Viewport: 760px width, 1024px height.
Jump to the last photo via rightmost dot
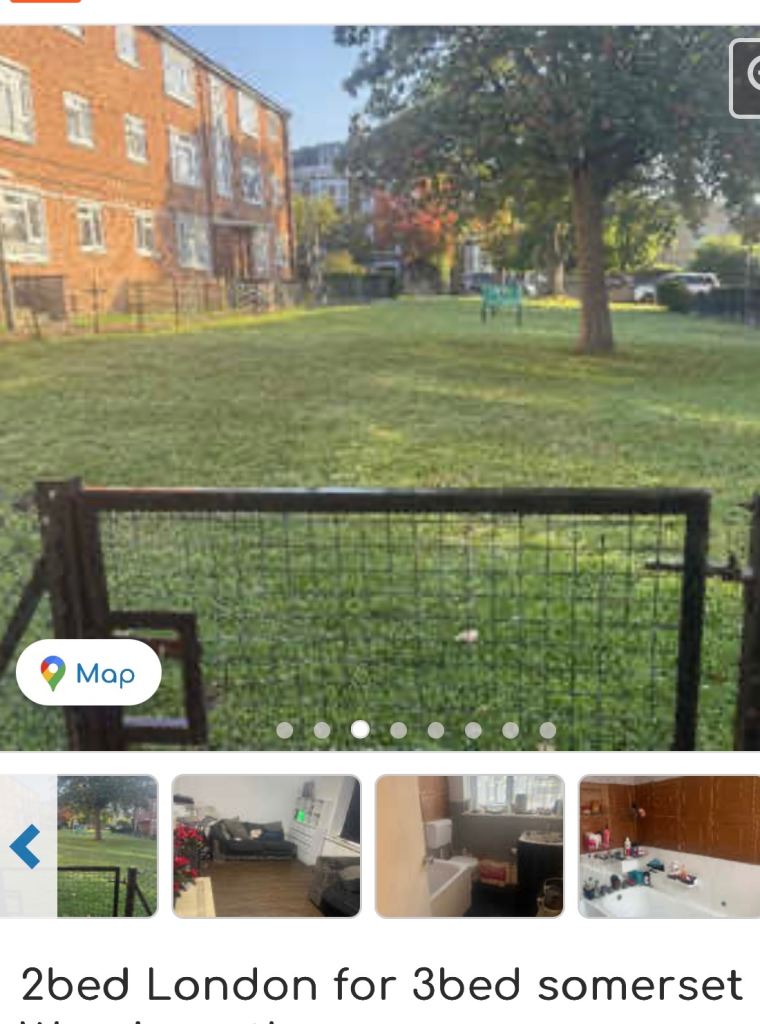click(x=548, y=731)
